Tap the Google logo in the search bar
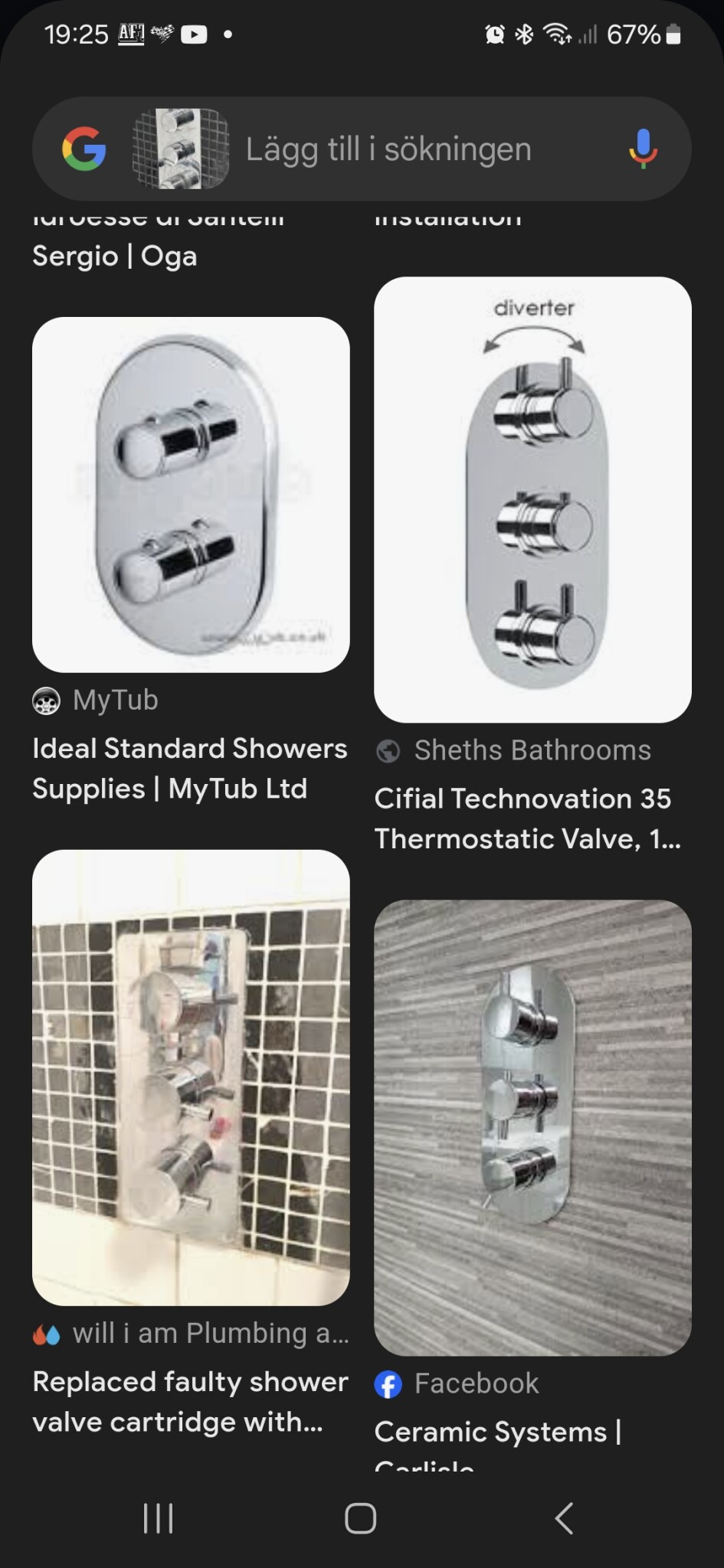 point(84,149)
